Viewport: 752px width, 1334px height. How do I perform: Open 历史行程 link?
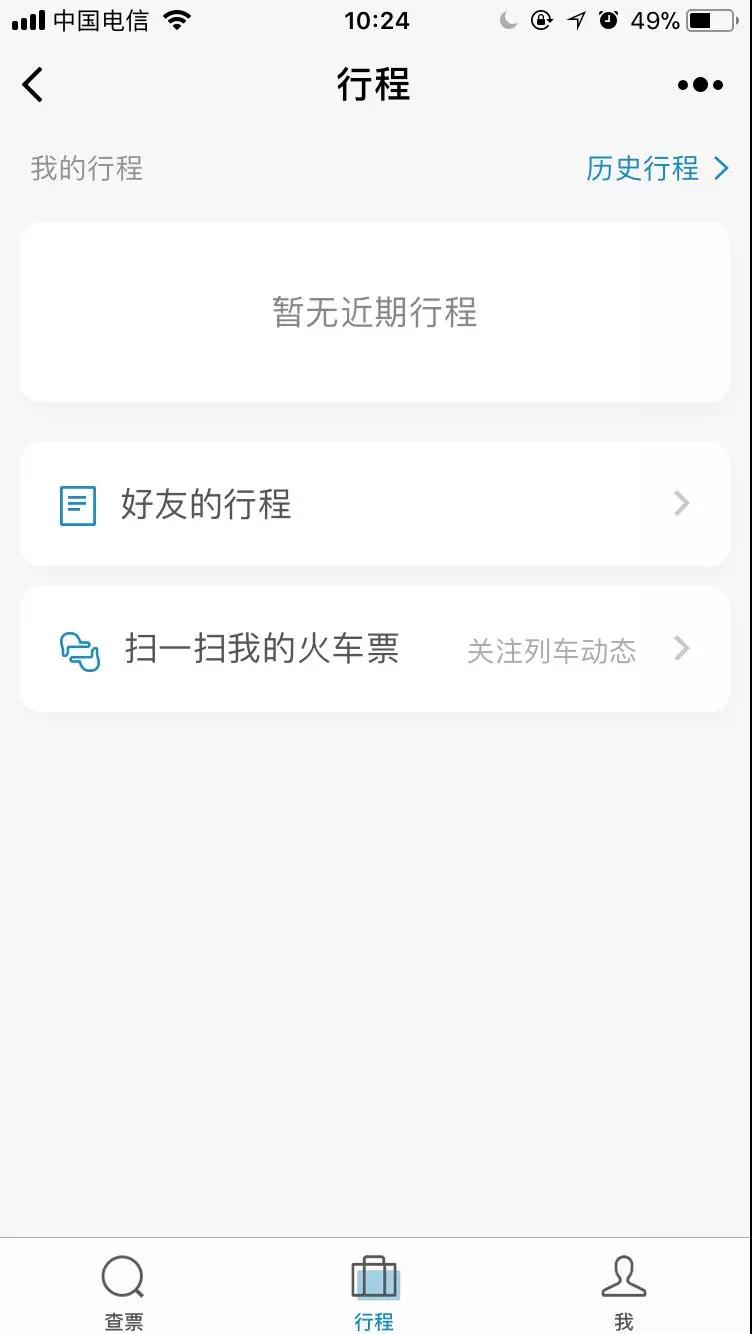point(658,169)
